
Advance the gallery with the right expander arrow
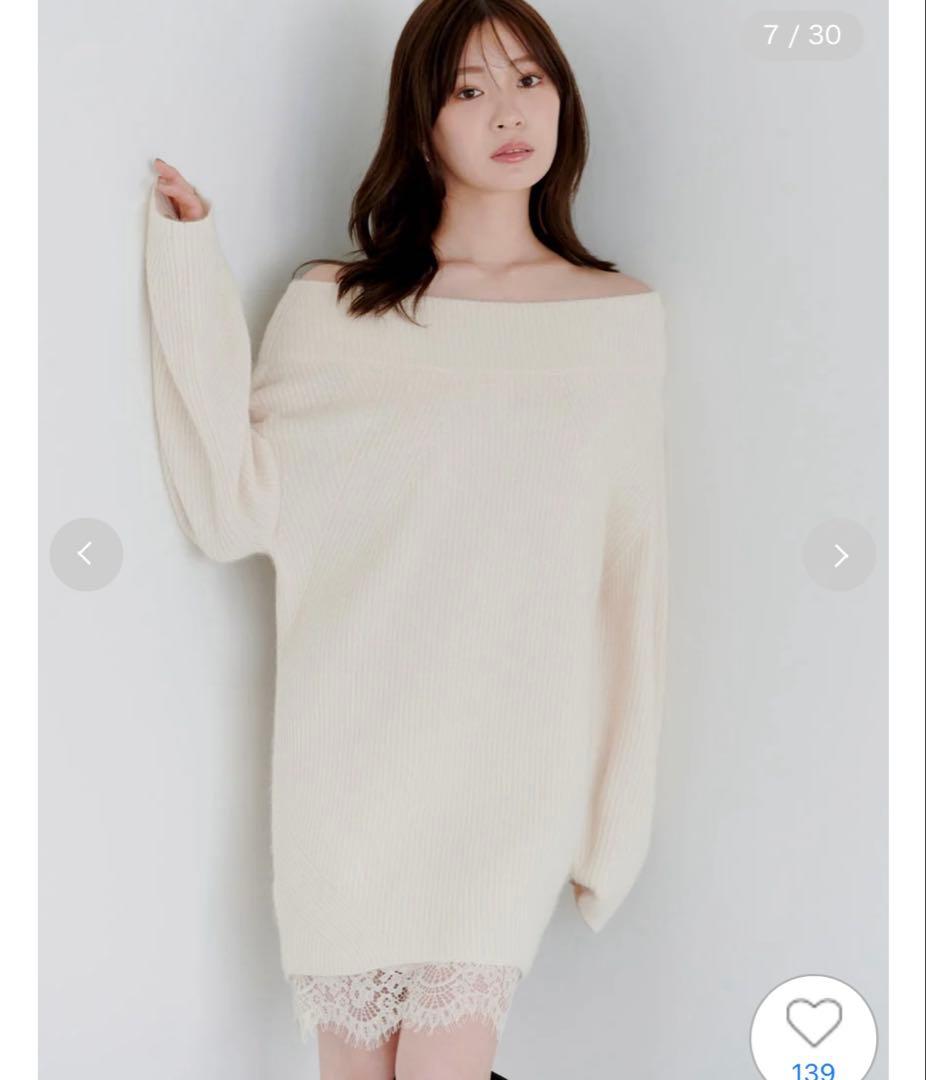(x=839, y=554)
